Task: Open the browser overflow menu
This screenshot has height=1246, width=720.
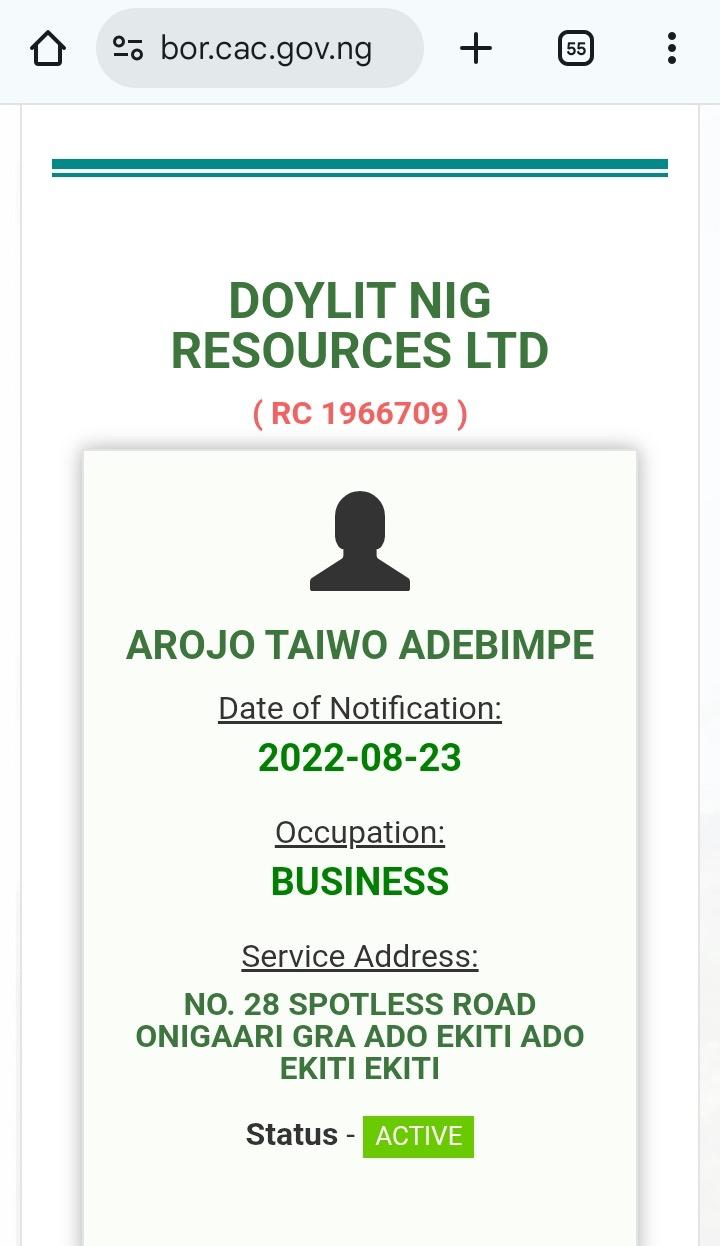Action: (671, 48)
